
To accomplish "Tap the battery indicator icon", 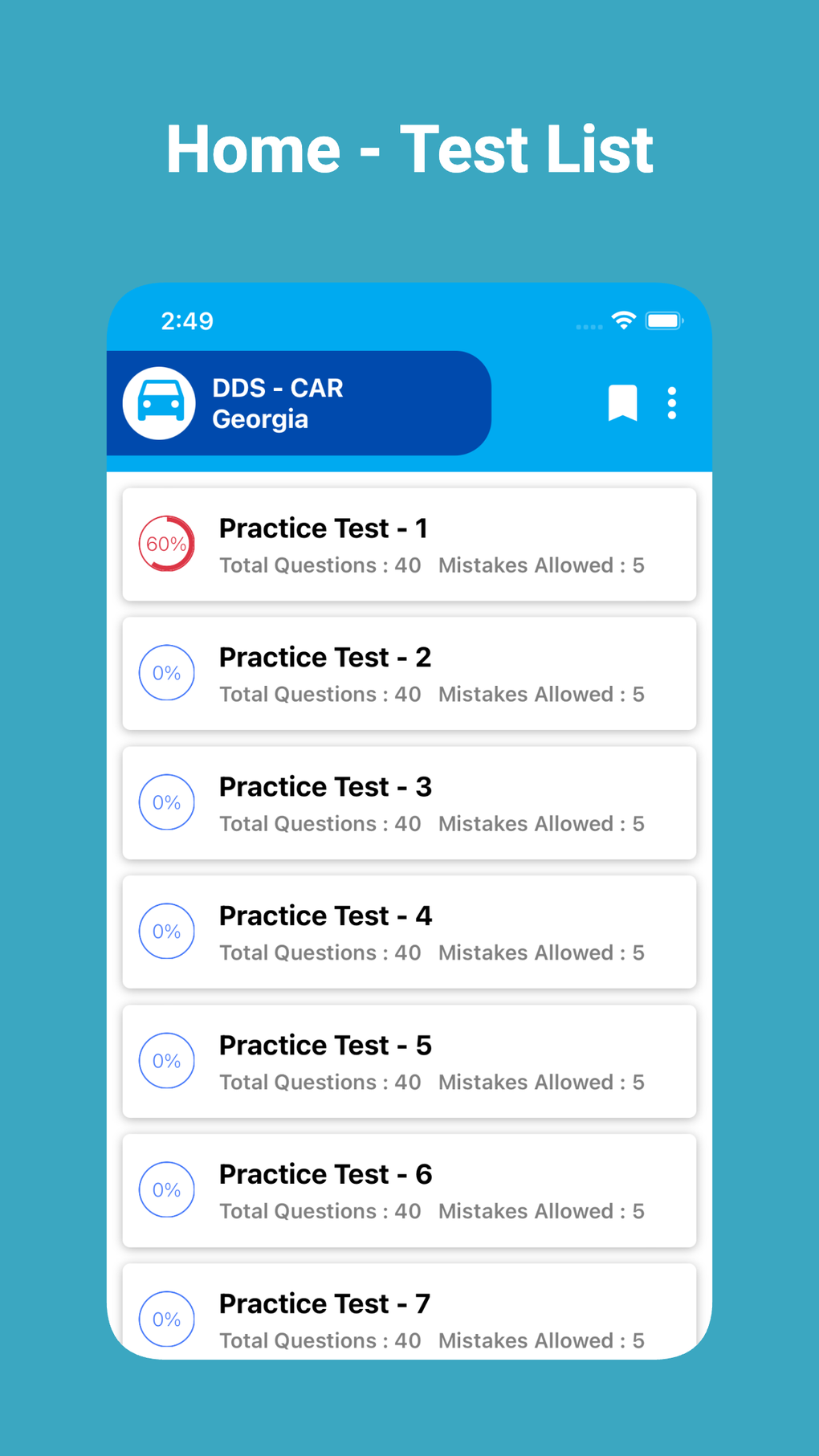I will click(665, 319).
